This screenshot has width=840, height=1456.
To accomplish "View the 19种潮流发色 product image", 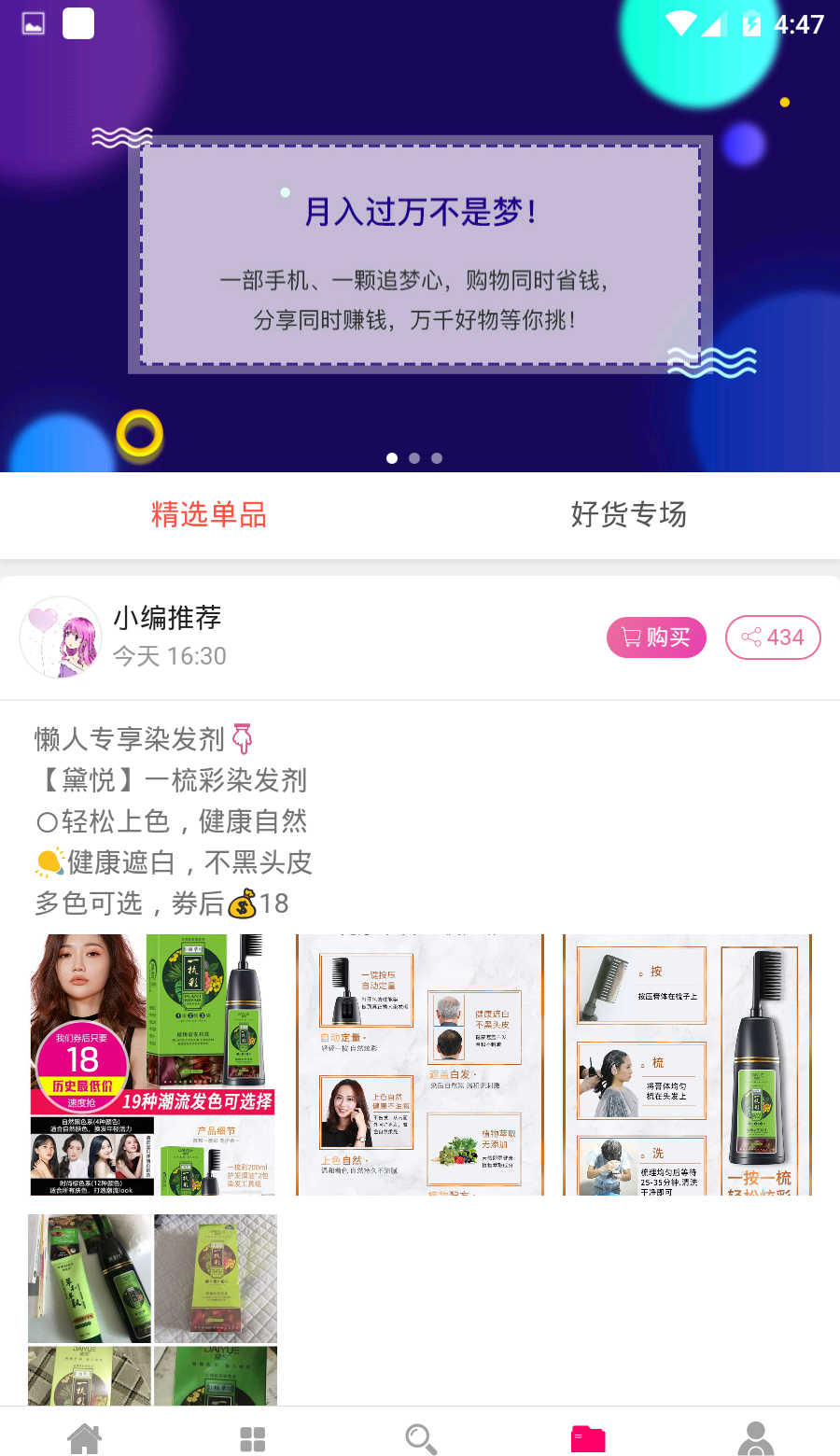I will coord(153,1065).
